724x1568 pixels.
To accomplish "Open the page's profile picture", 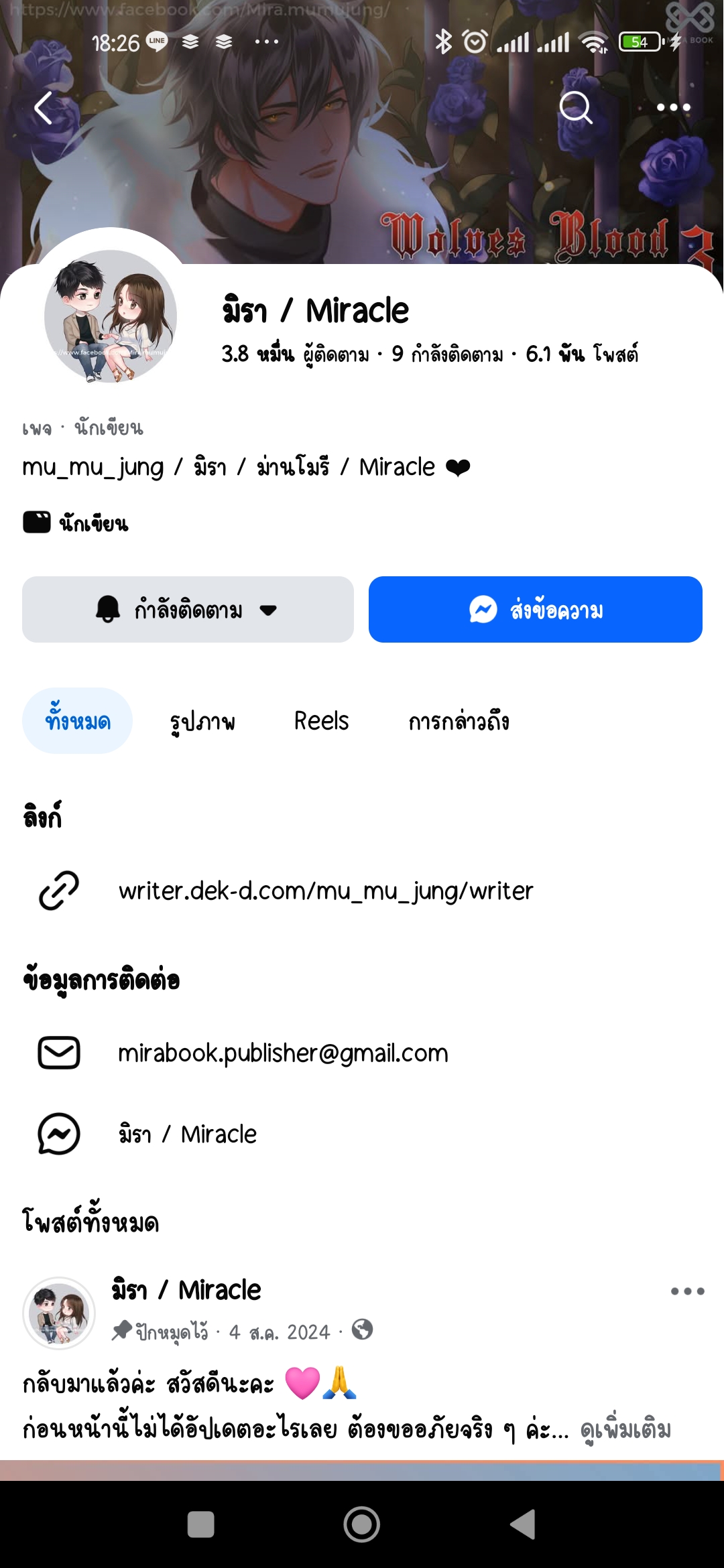I will pos(111,316).
